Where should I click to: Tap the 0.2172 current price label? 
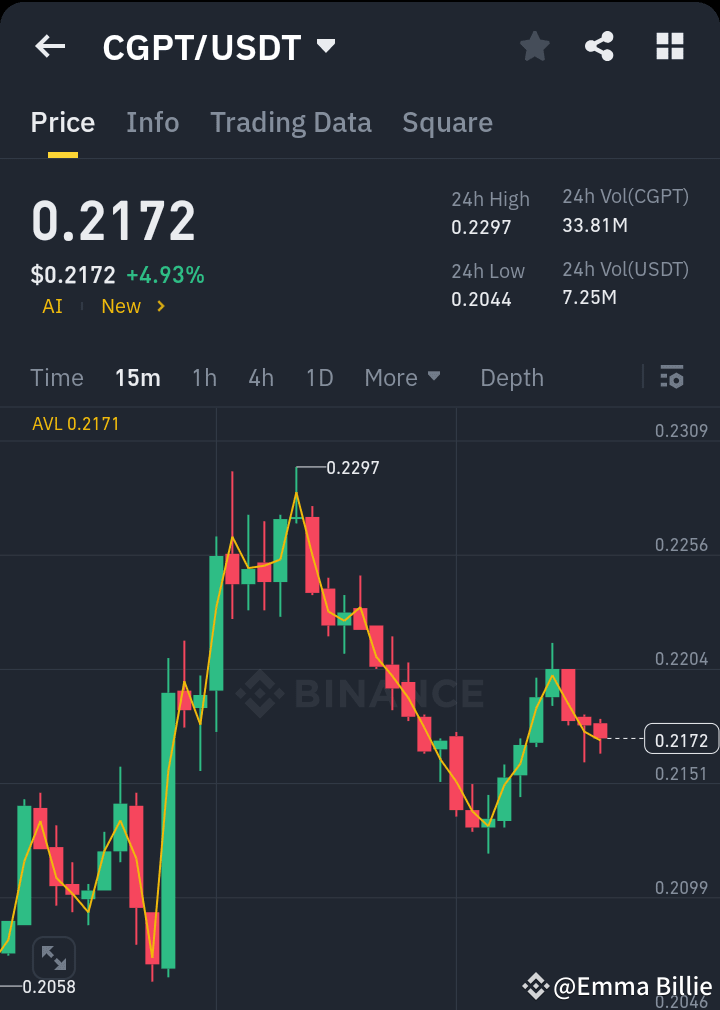point(679,739)
